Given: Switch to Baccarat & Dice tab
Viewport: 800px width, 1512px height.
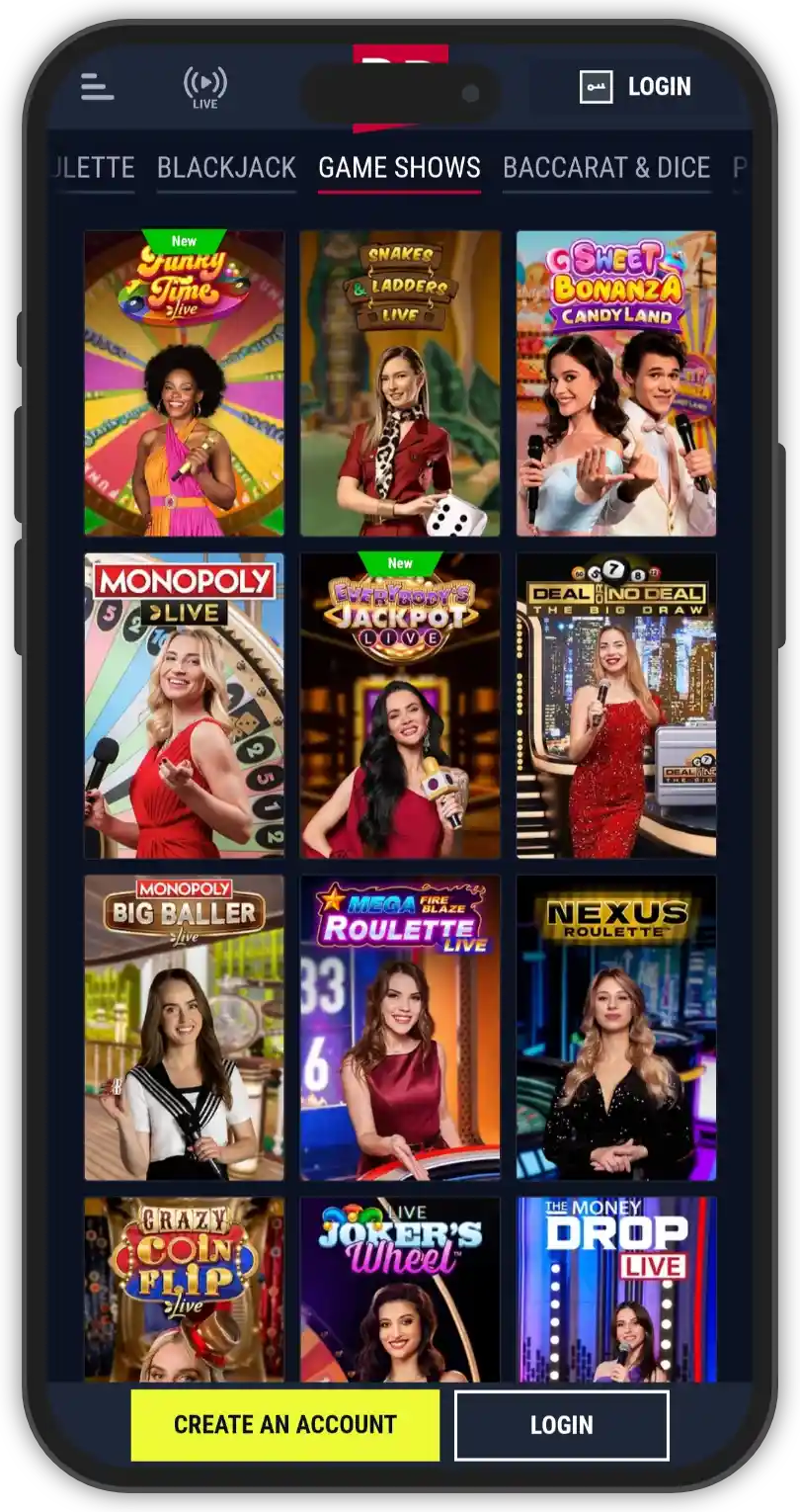Looking at the screenshot, I should (x=606, y=168).
